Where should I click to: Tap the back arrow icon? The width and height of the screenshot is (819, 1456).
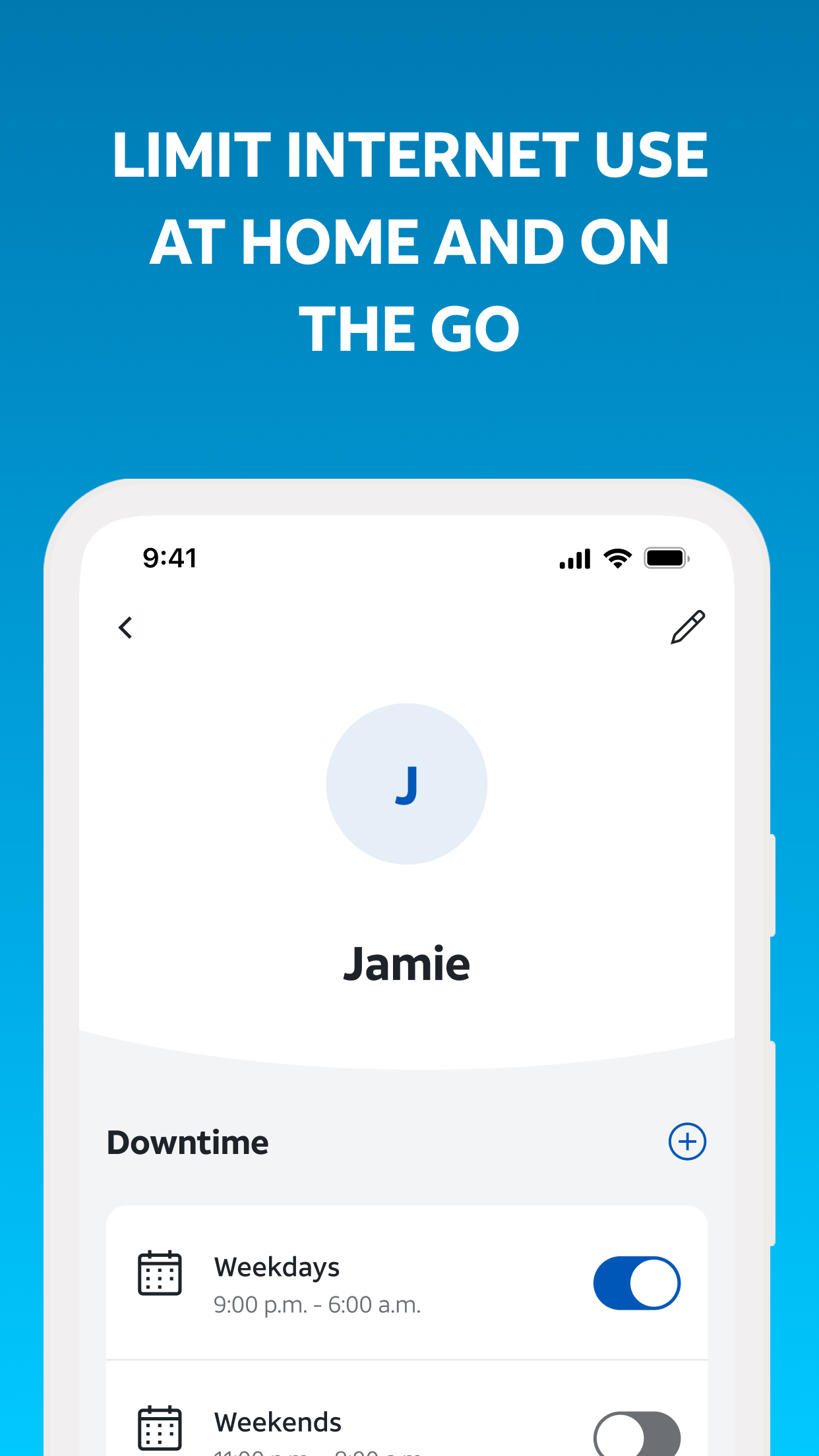click(x=125, y=628)
